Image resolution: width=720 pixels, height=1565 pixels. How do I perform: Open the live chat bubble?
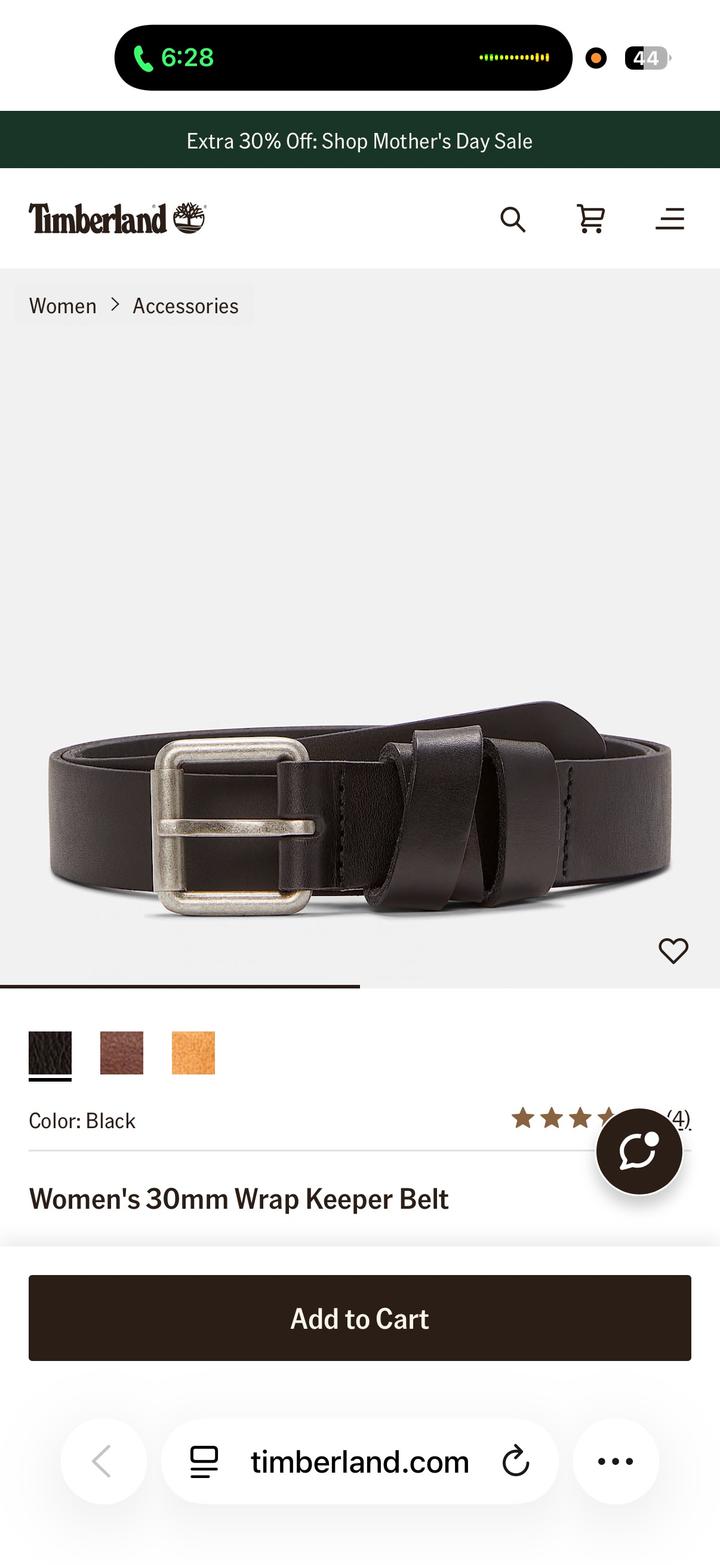pyautogui.click(x=639, y=1151)
